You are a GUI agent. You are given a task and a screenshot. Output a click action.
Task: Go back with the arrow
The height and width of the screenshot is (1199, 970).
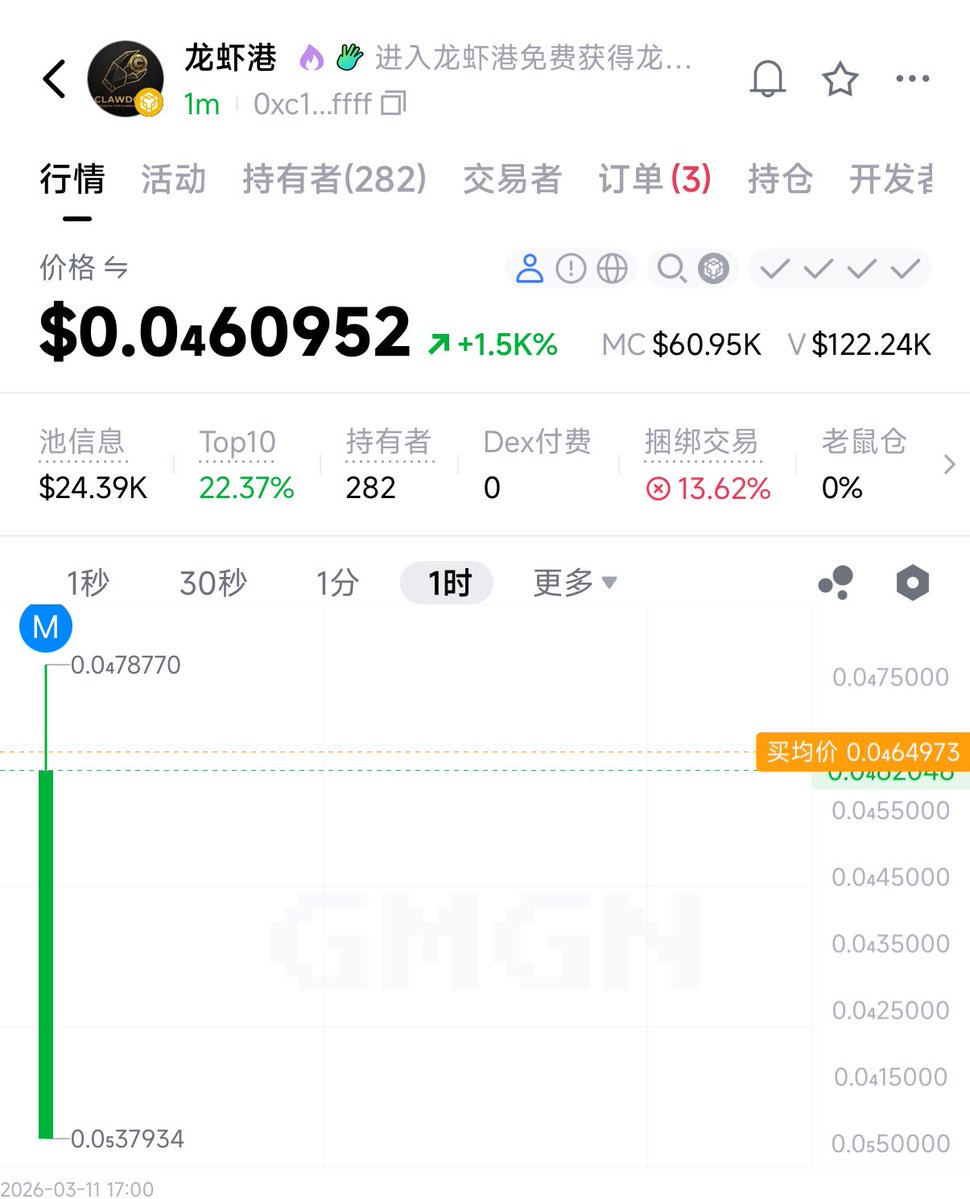(55, 79)
